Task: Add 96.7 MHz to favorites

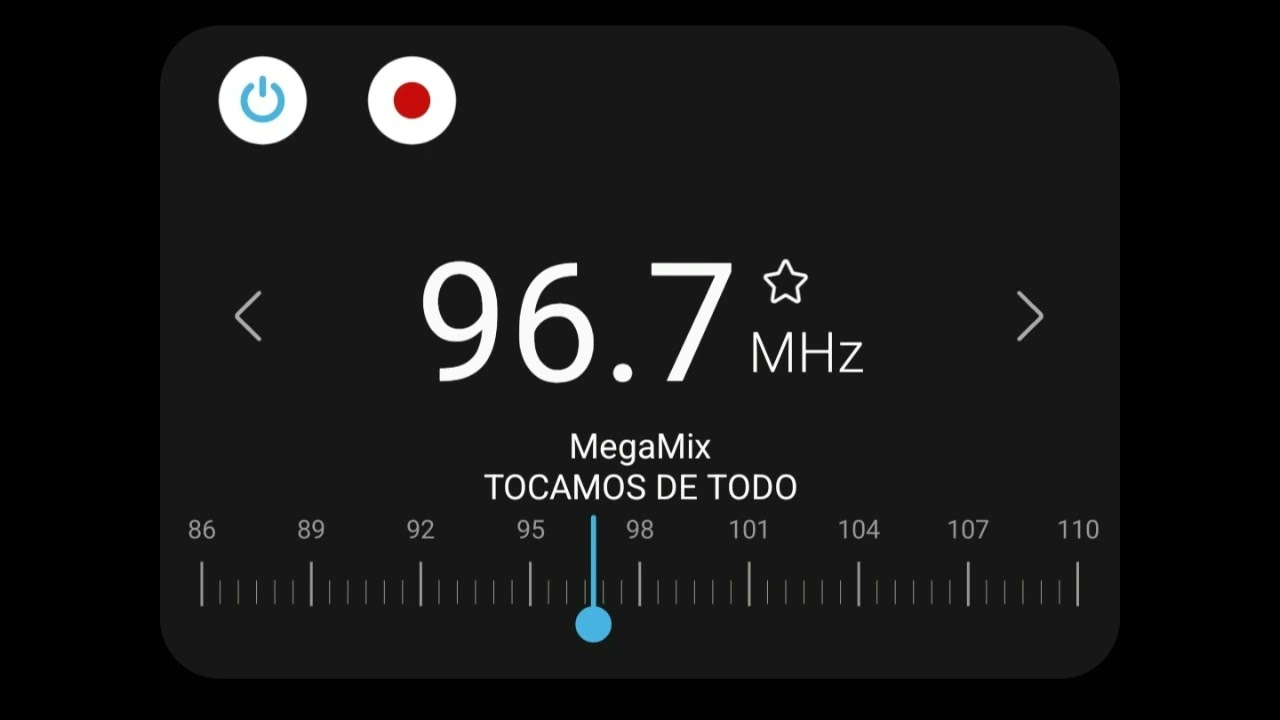Action: [785, 283]
